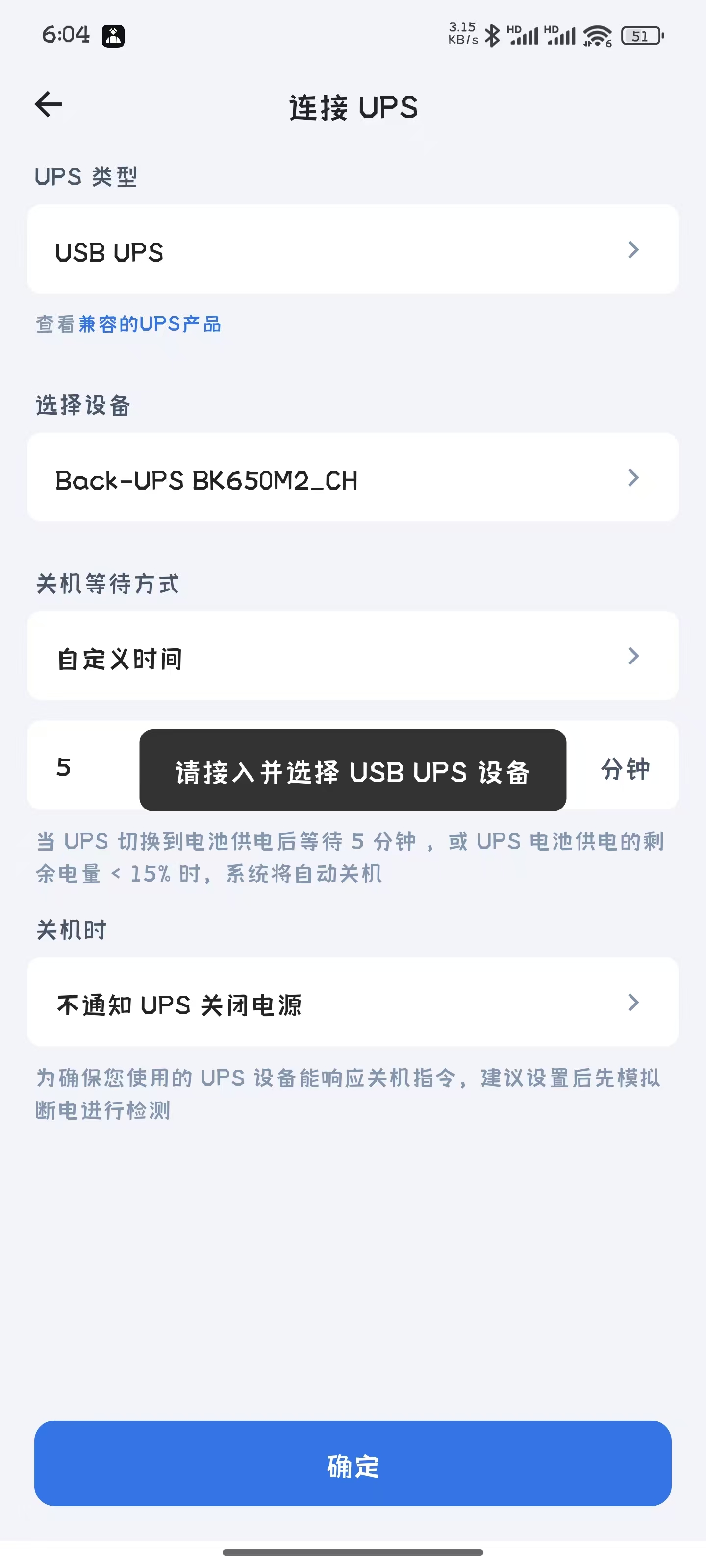Viewport: 706px width, 1568px height.
Task: Choose device Back-UPS BK650M2_CH
Action: pyautogui.click(x=352, y=478)
